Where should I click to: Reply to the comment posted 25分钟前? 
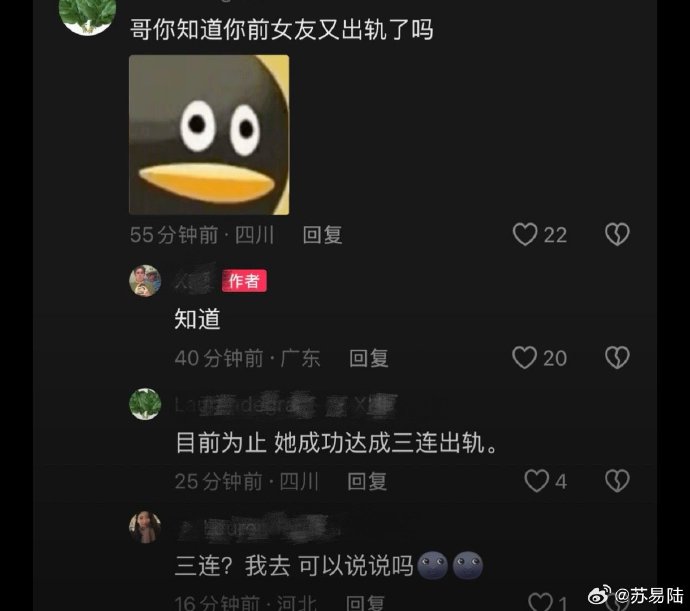tap(367, 481)
